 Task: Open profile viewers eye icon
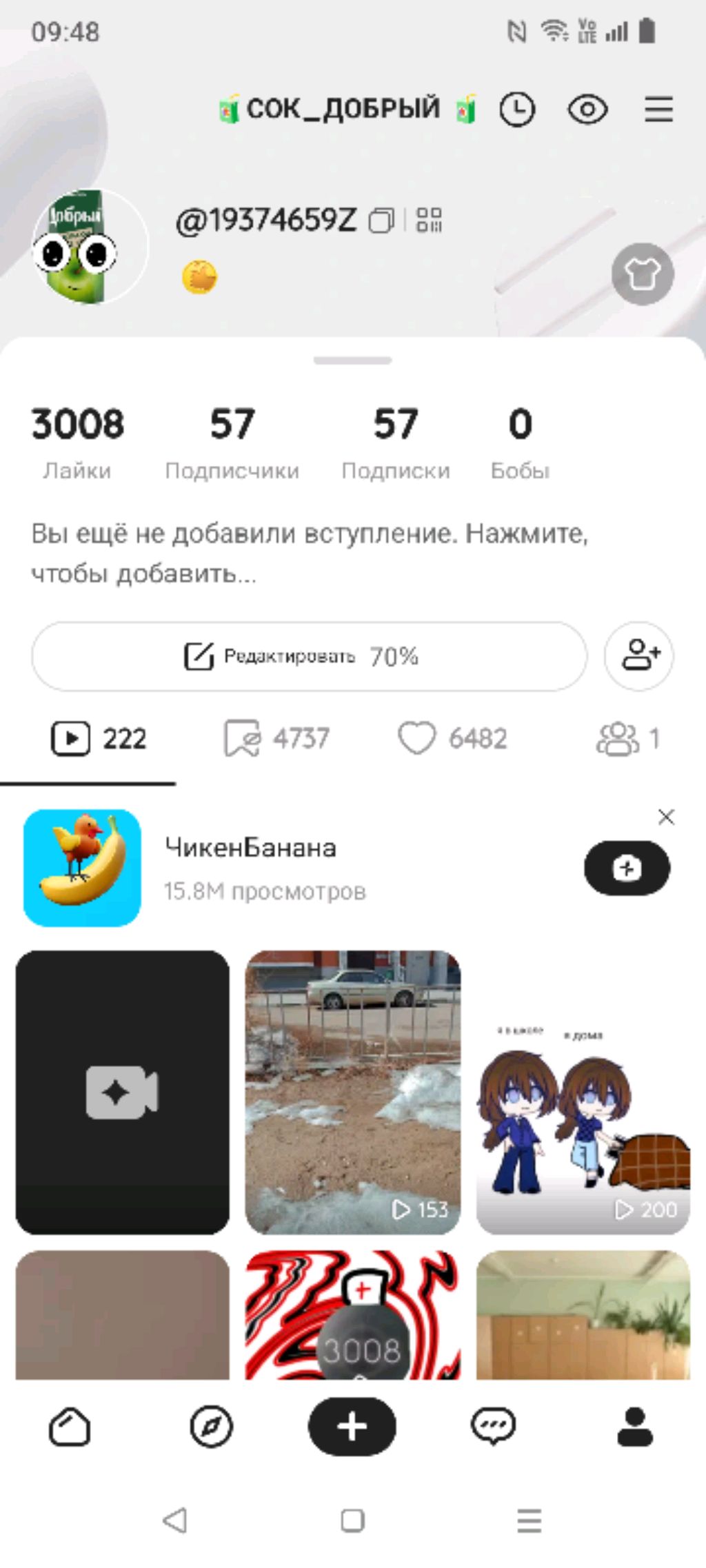[587, 110]
